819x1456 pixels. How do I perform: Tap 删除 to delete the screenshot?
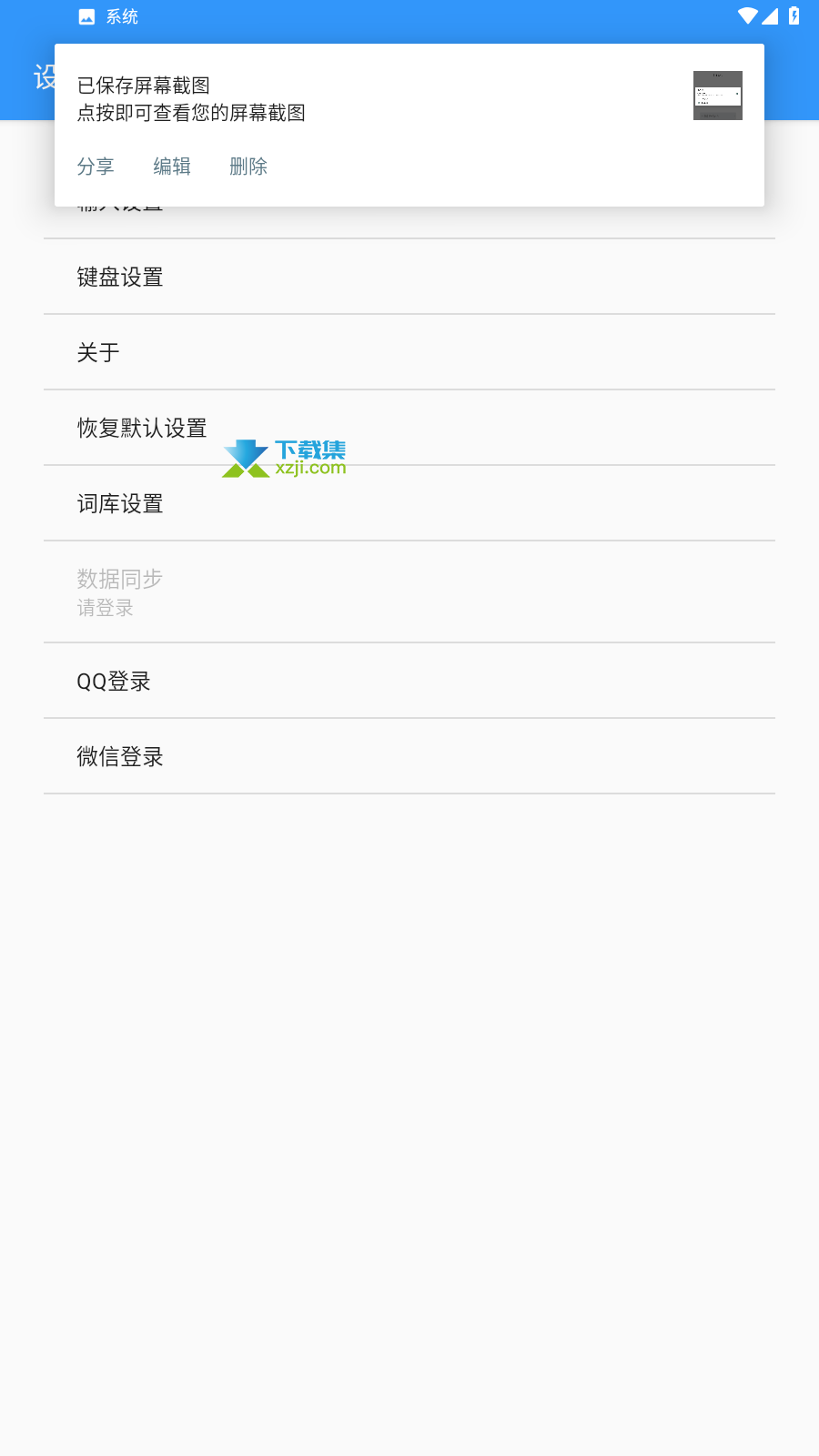248,167
